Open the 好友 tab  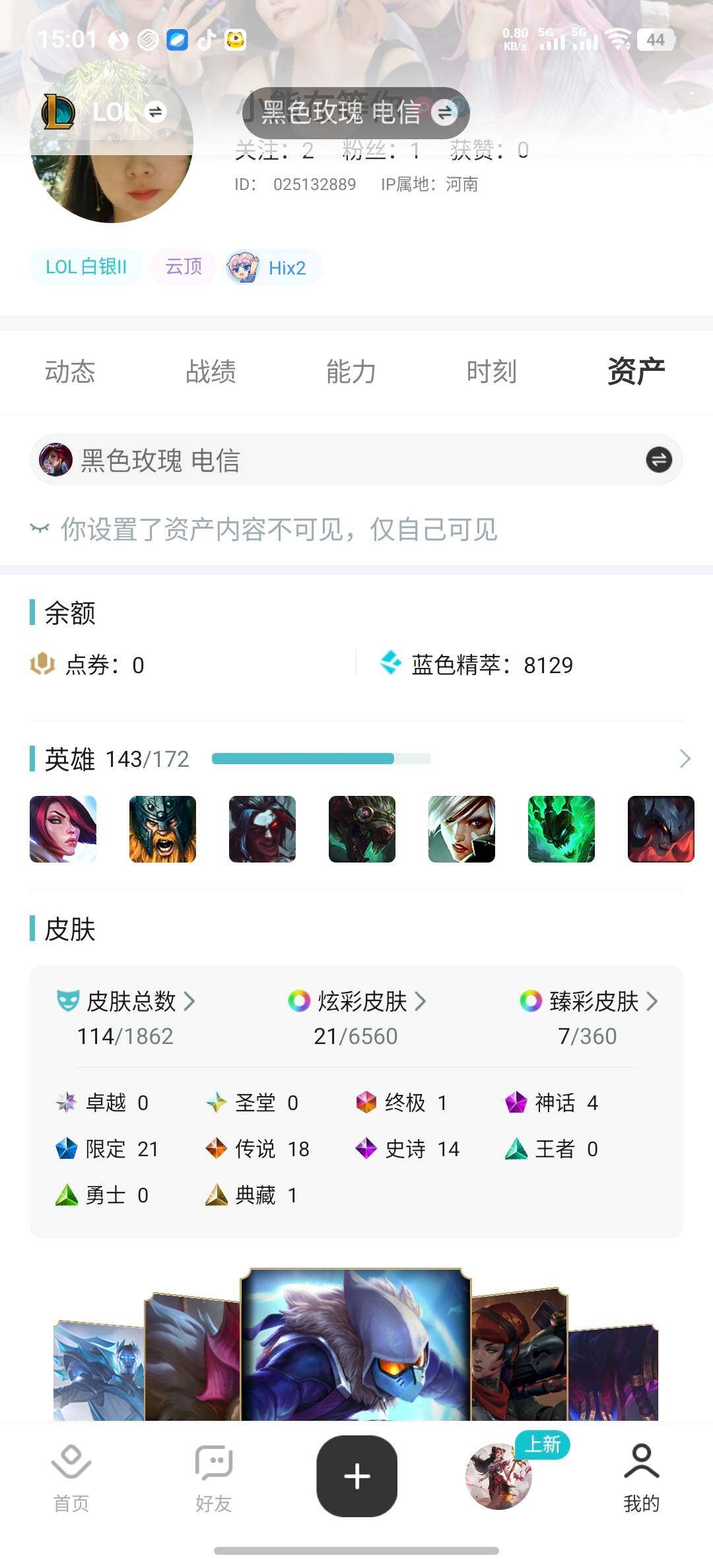(x=213, y=1478)
